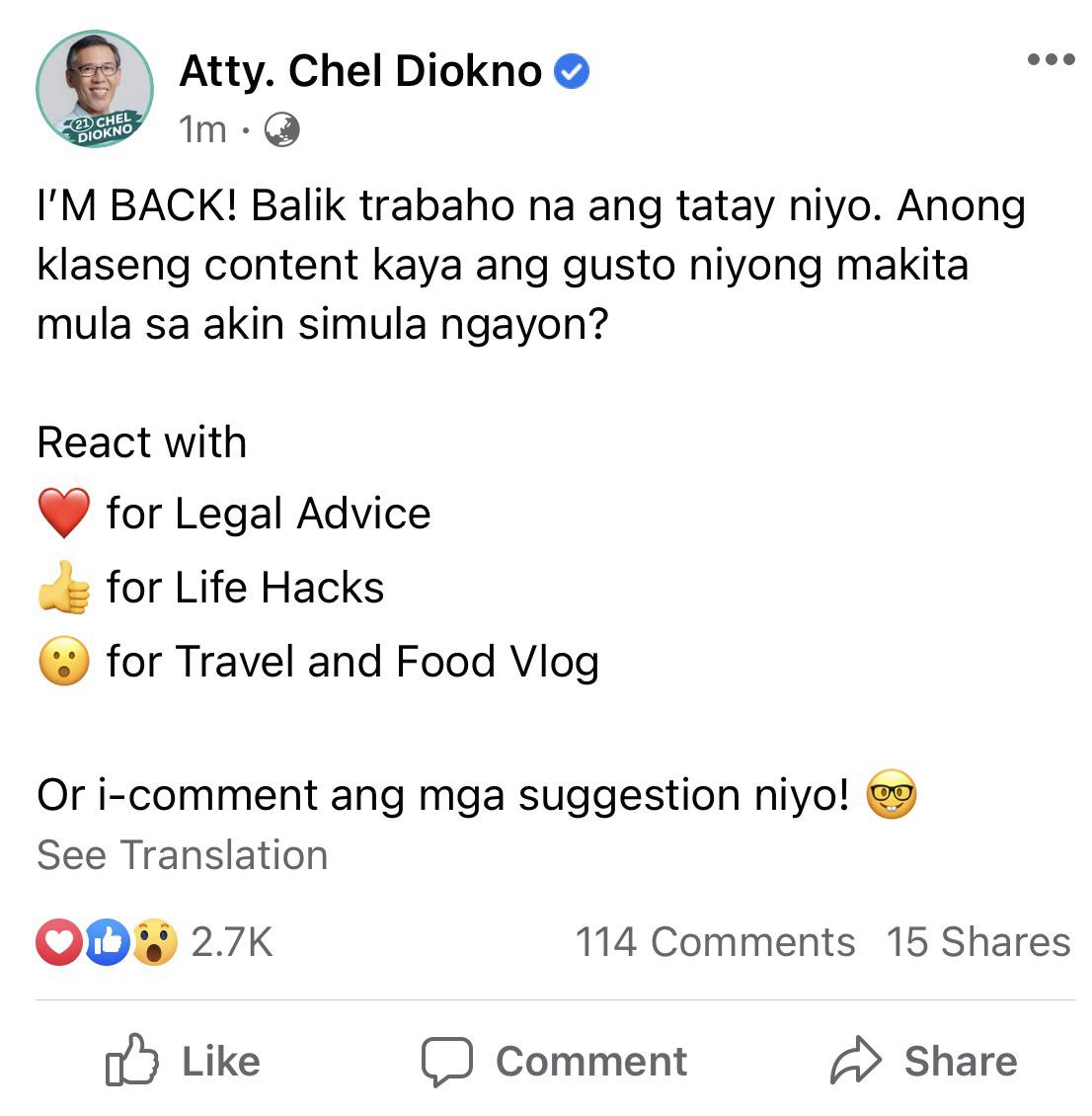Open Atty. Chel Diokno's profile picture
Screen dimensions: 1092x1116
click(95, 90)
